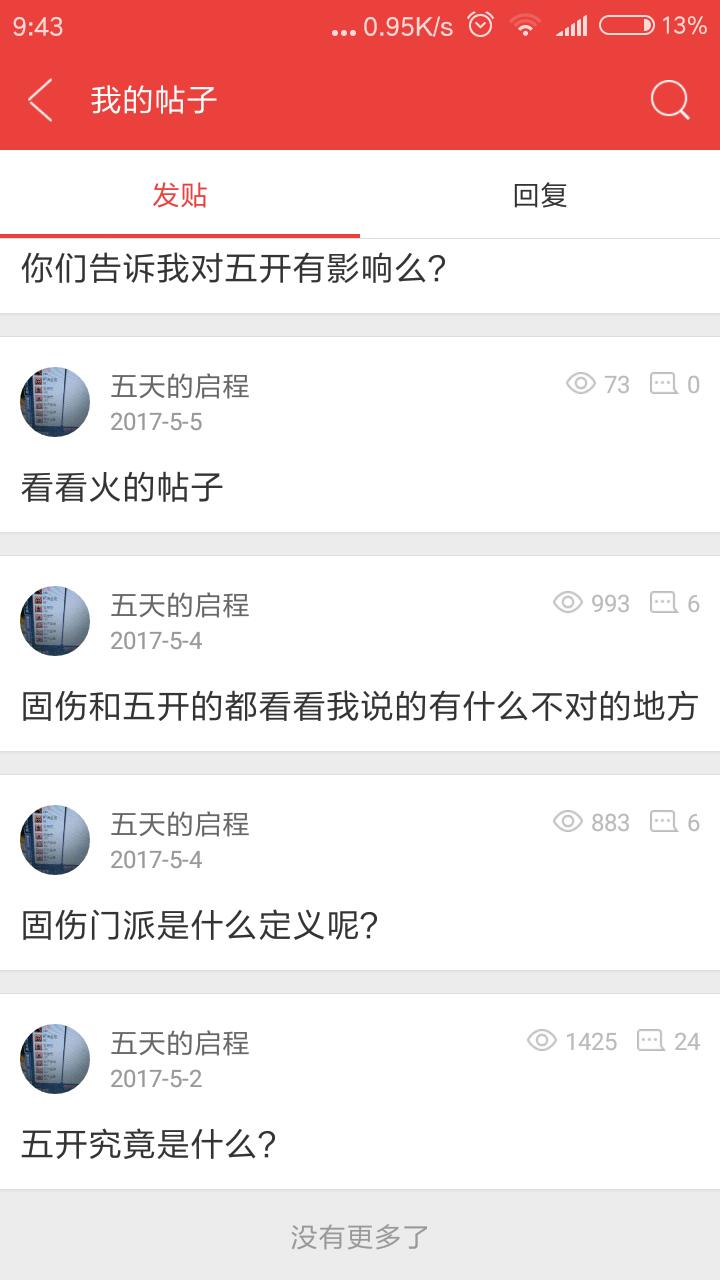Switch to the 回复 tab

pos(540,195)
